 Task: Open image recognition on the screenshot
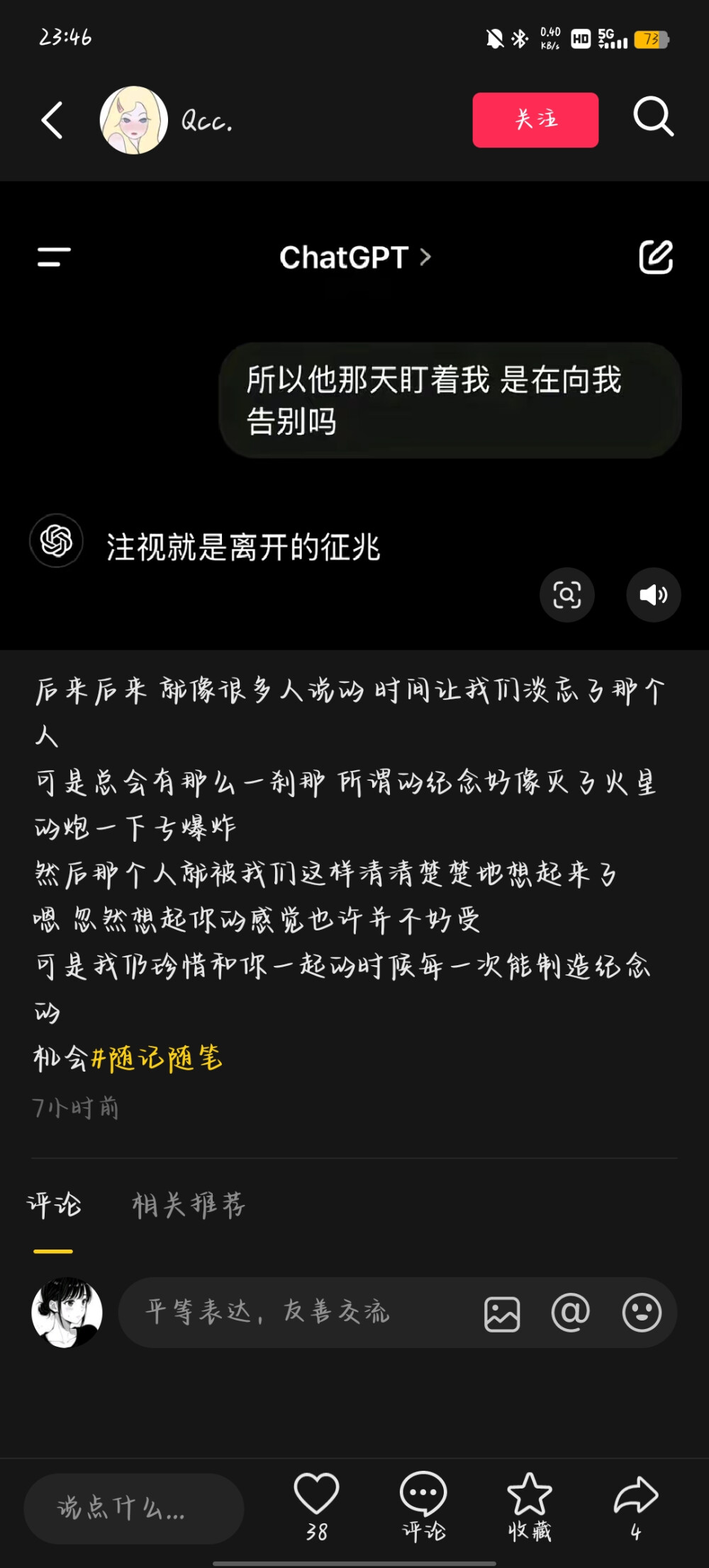click(x=566, y=595)
